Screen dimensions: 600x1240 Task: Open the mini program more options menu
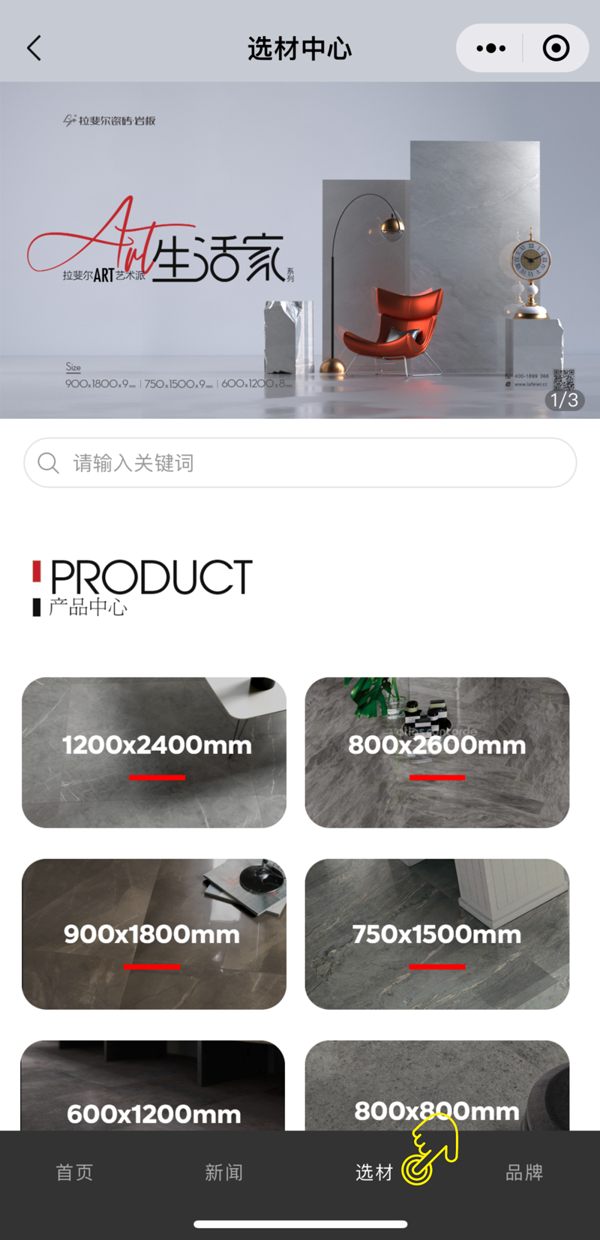tap(491, 48)
